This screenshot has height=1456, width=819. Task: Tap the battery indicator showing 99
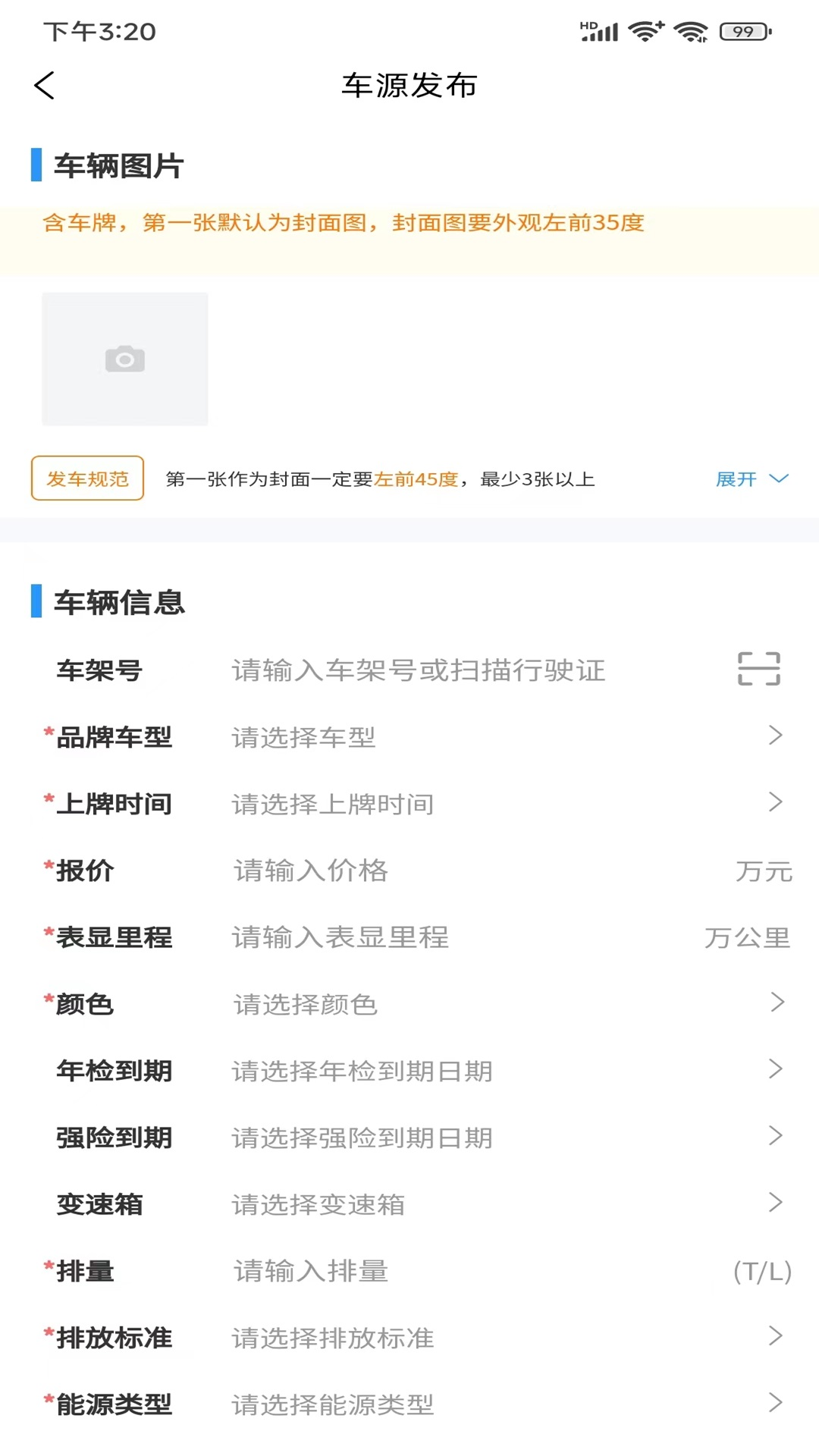(x=740, y=32)
